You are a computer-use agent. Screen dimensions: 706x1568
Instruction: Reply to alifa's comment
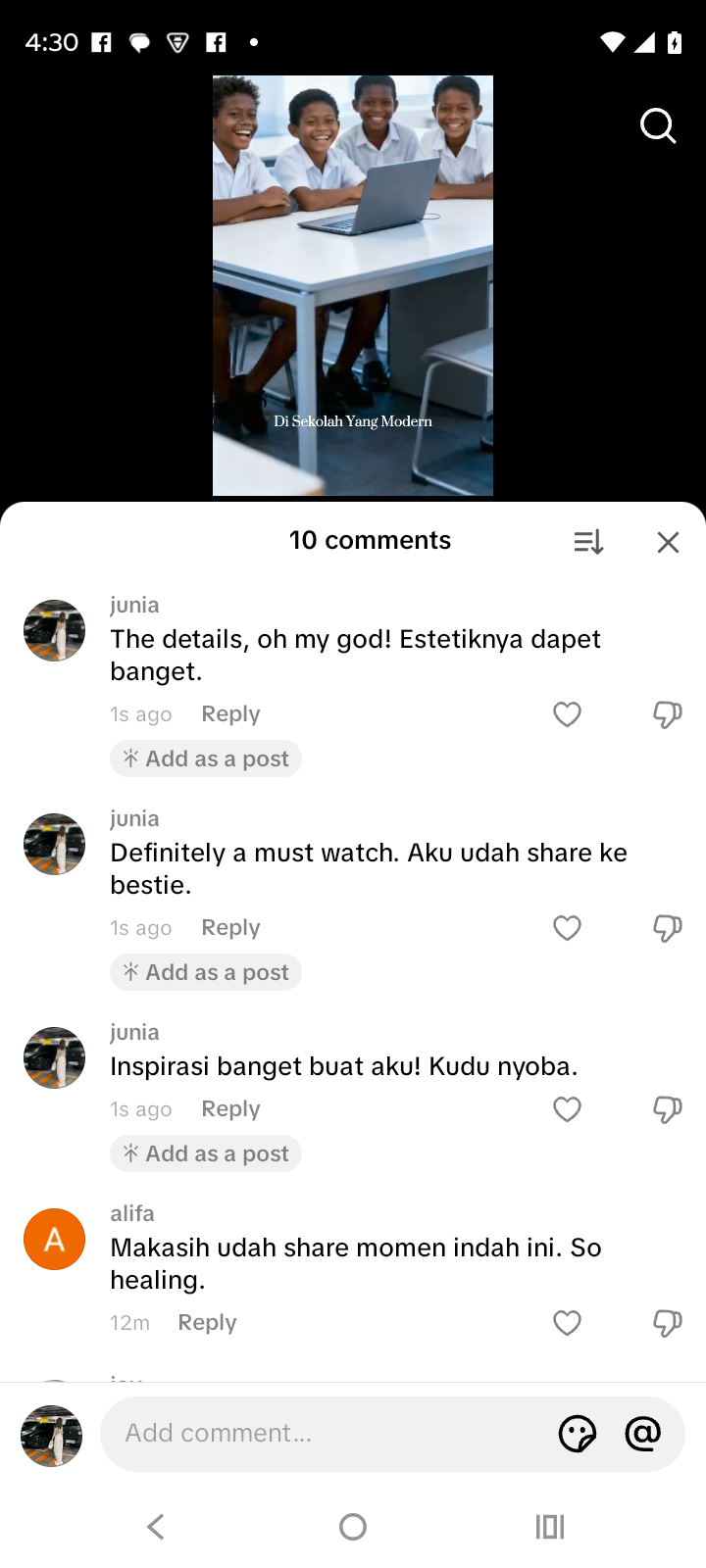point(207,1323)
